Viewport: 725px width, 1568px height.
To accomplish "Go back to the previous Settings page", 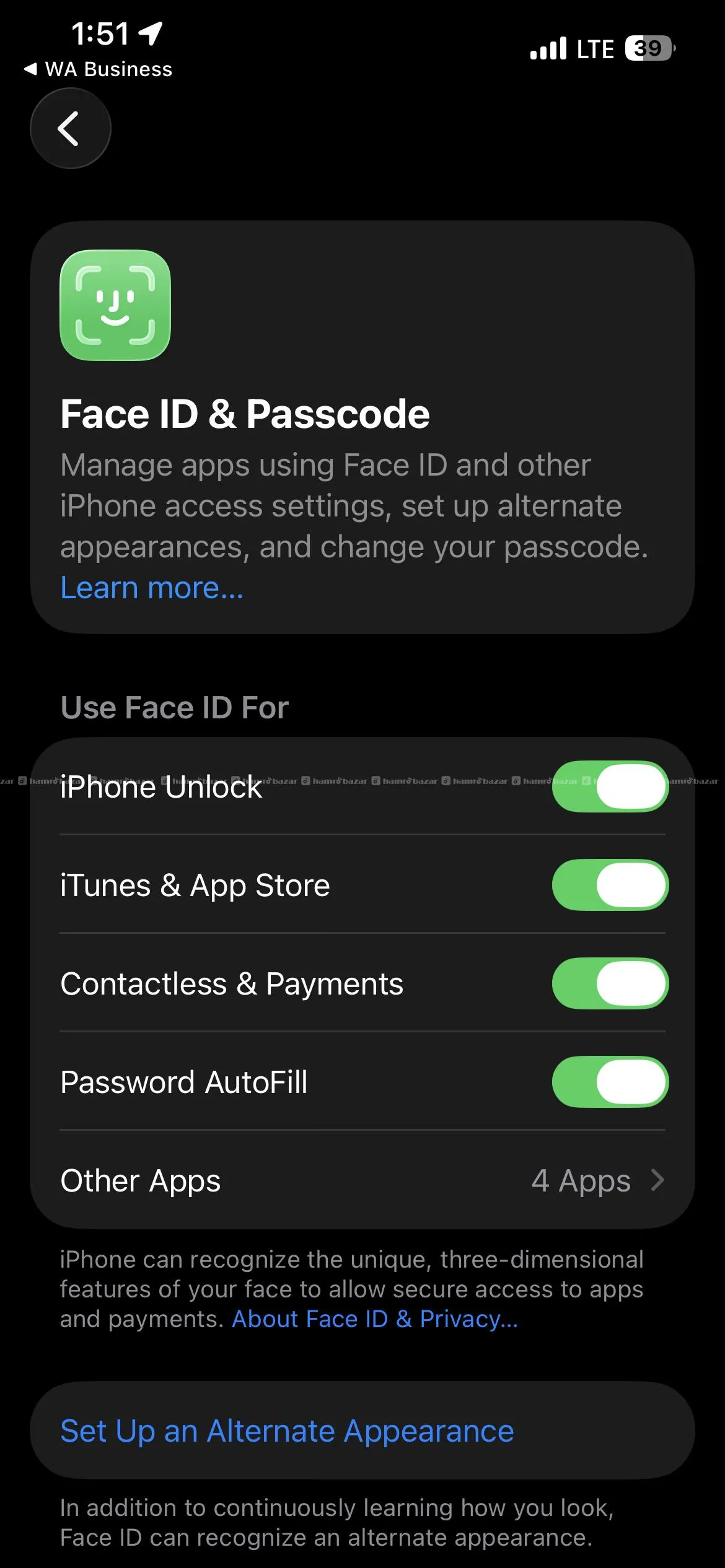I will tap(71, 128).
